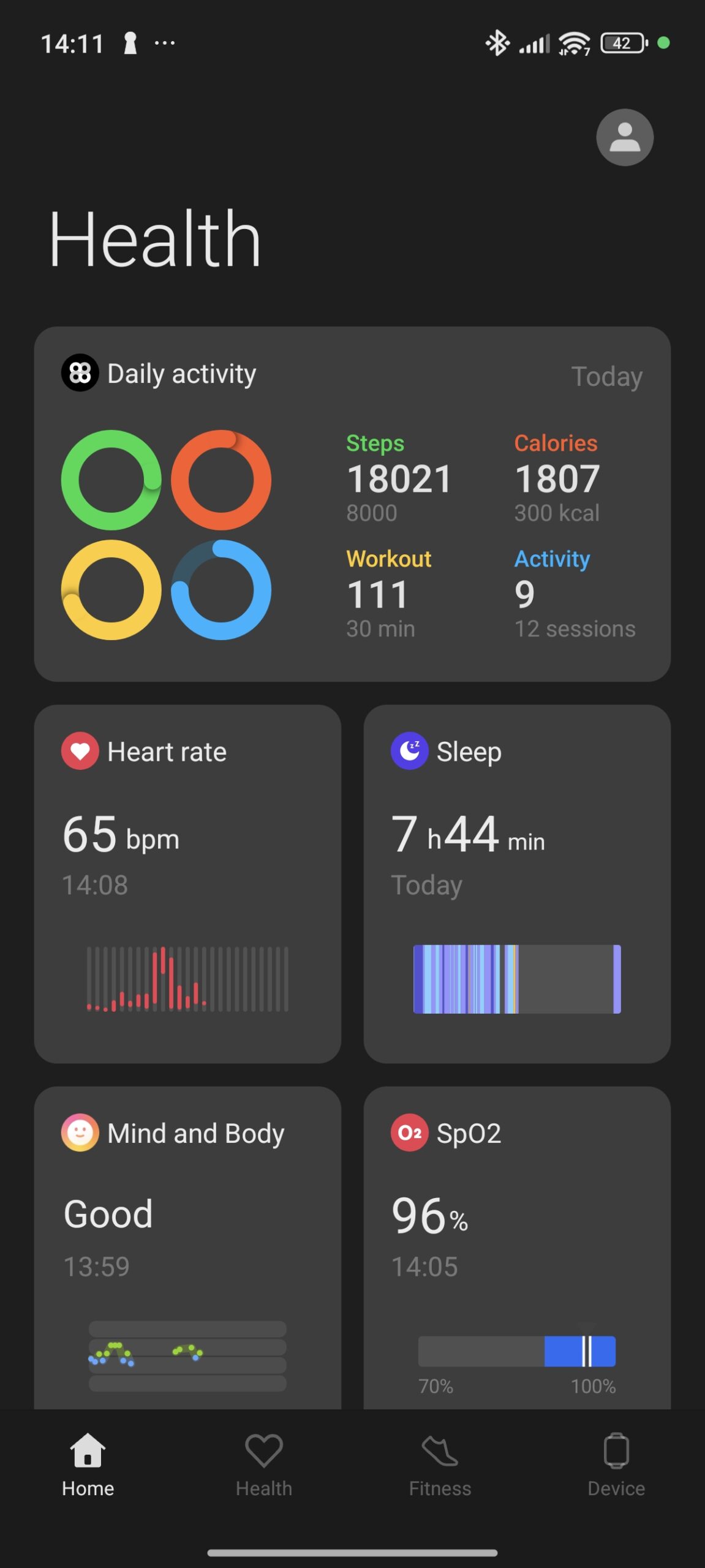Switch to the Health tab
The image size is (705, 1568).
[264, 1465]
